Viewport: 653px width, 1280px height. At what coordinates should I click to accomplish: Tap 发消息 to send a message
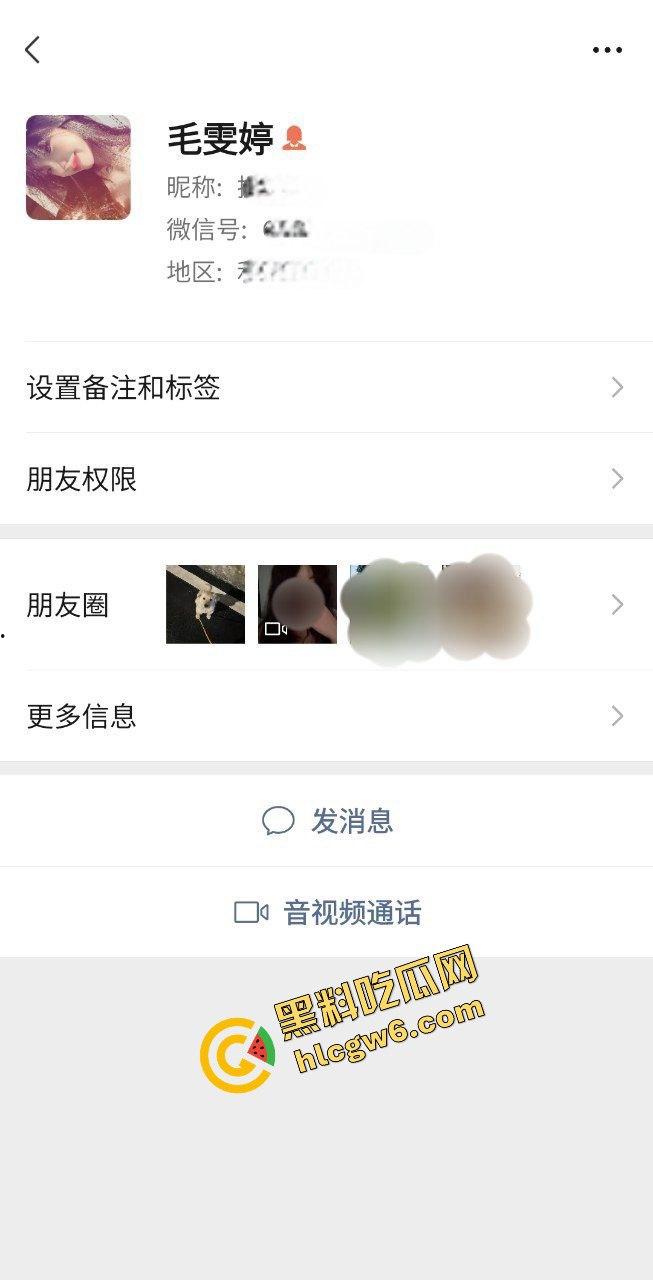tap(327, 821)
